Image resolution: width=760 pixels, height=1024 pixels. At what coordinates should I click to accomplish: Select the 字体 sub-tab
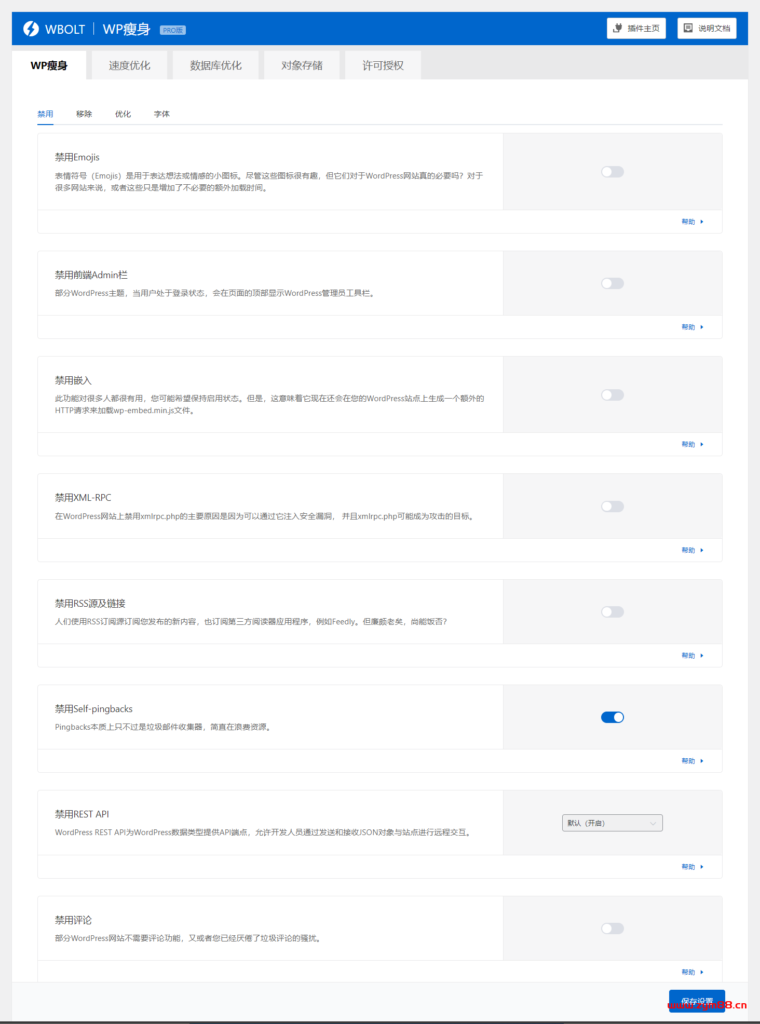(x=161, y=114)
